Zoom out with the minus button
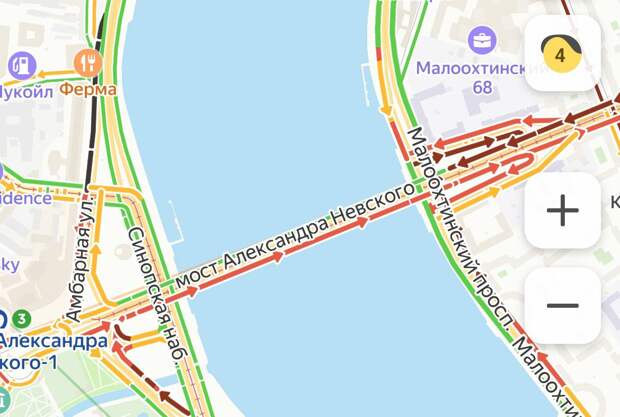 tap(562, 305)
